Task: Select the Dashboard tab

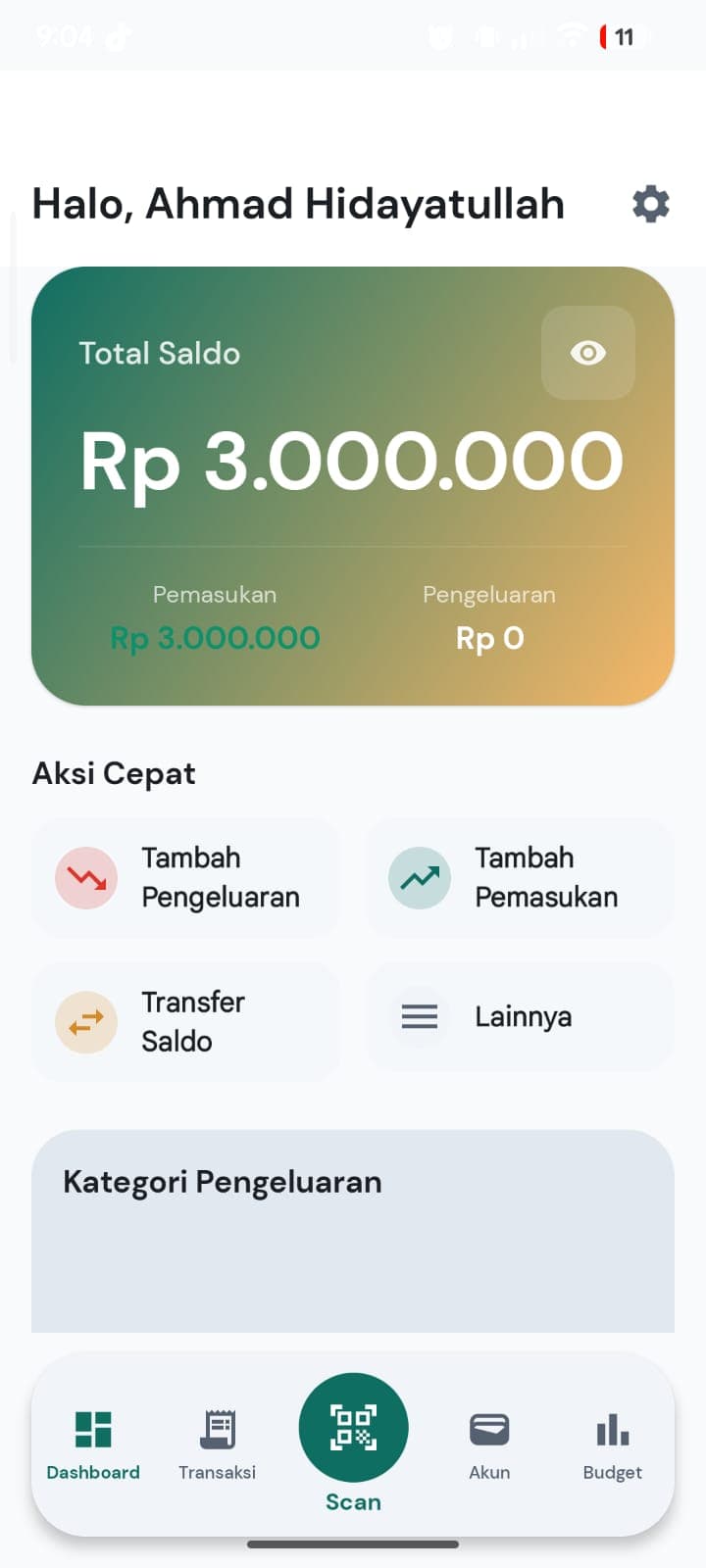Action: point(93,1445)
